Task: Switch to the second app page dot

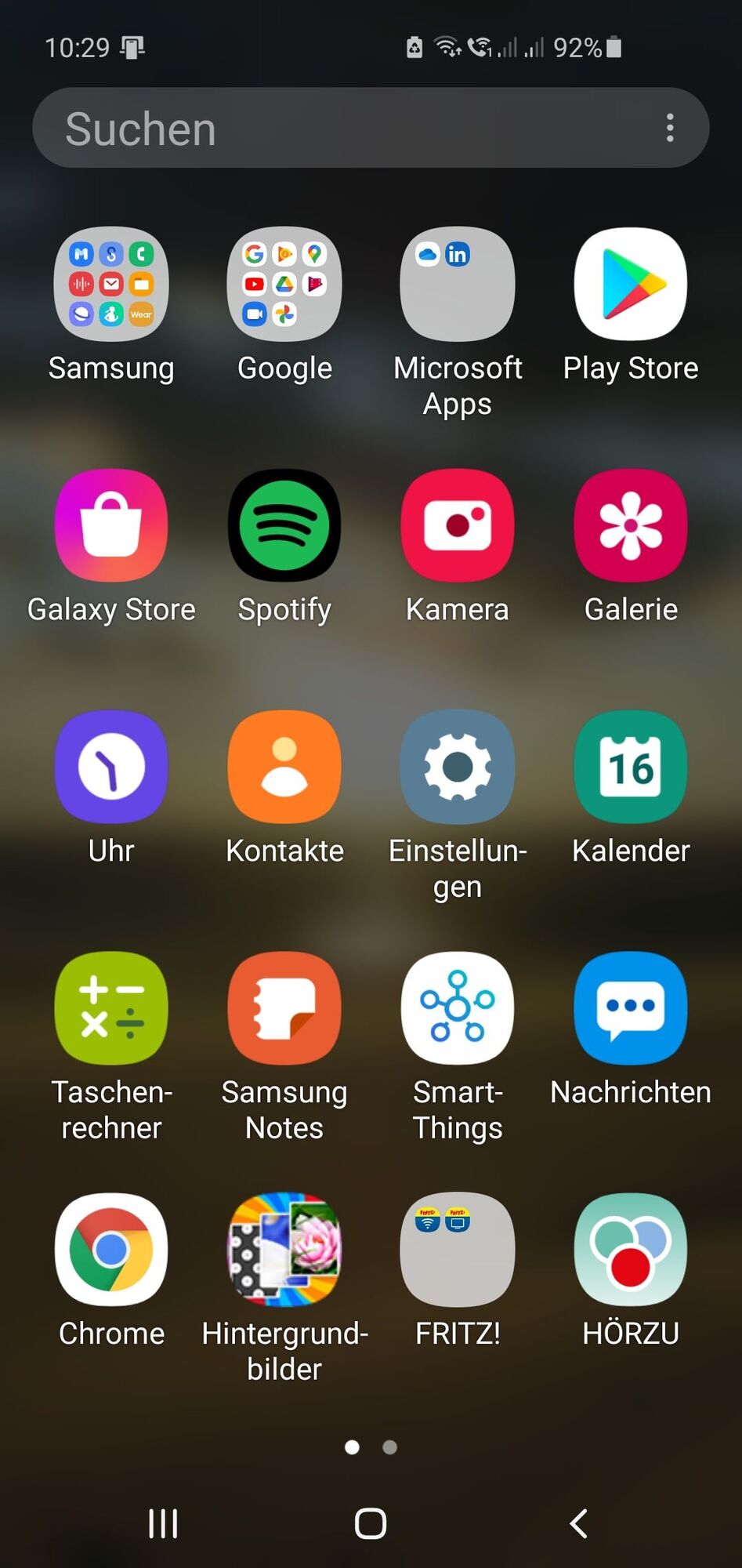Action: point(389,1449)
